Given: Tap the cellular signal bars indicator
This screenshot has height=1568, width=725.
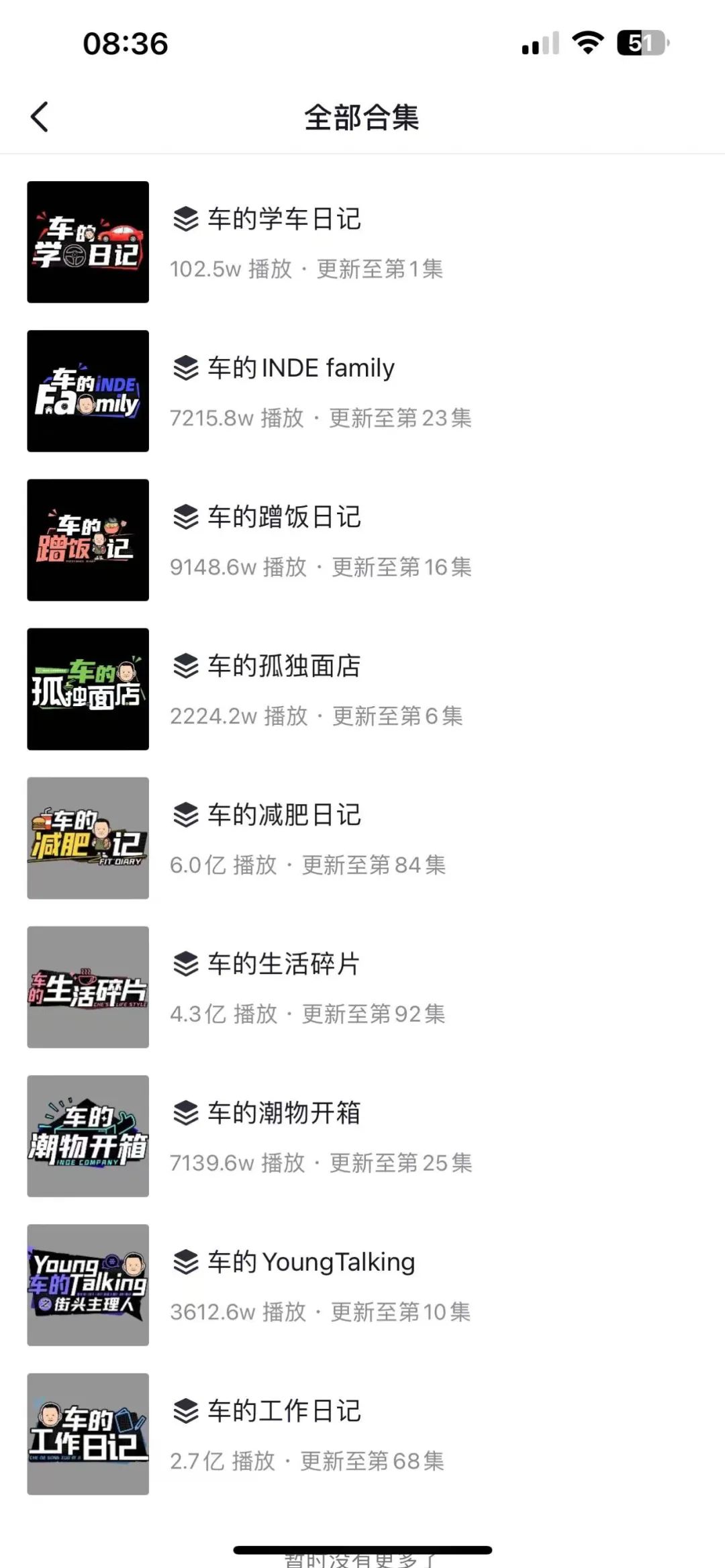Looking at the screenshot, I should [x=539, y=42].
